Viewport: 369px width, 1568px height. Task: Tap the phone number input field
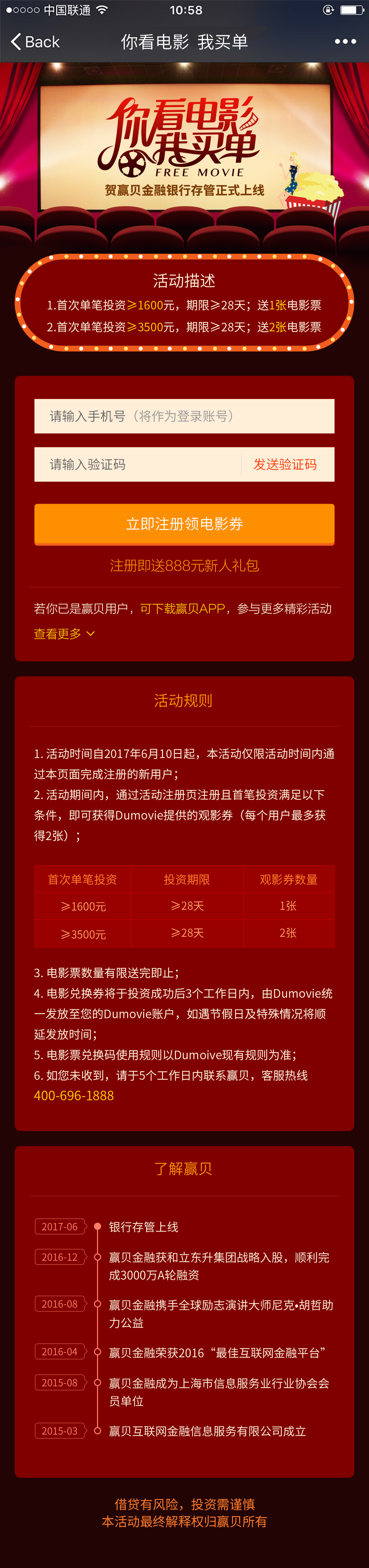click(183, 416)
